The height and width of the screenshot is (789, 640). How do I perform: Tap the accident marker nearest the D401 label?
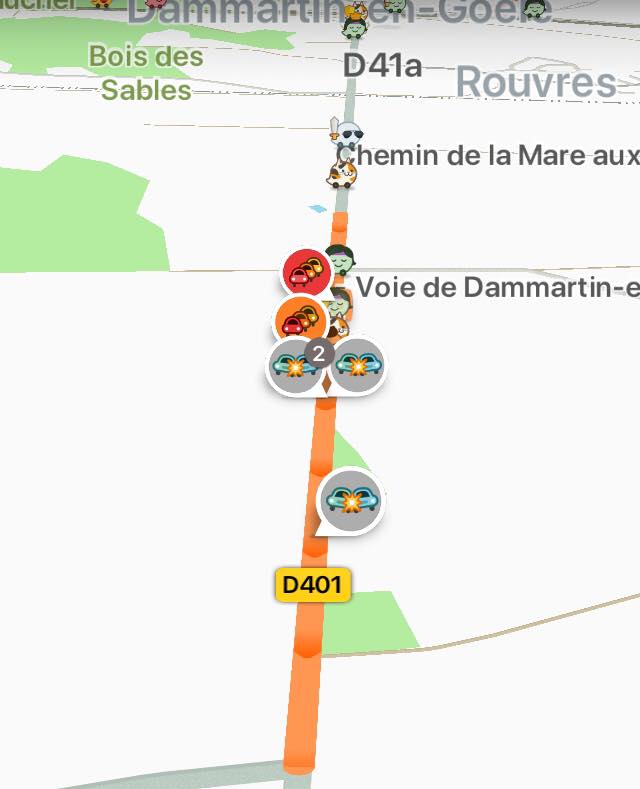click(350, 498)
